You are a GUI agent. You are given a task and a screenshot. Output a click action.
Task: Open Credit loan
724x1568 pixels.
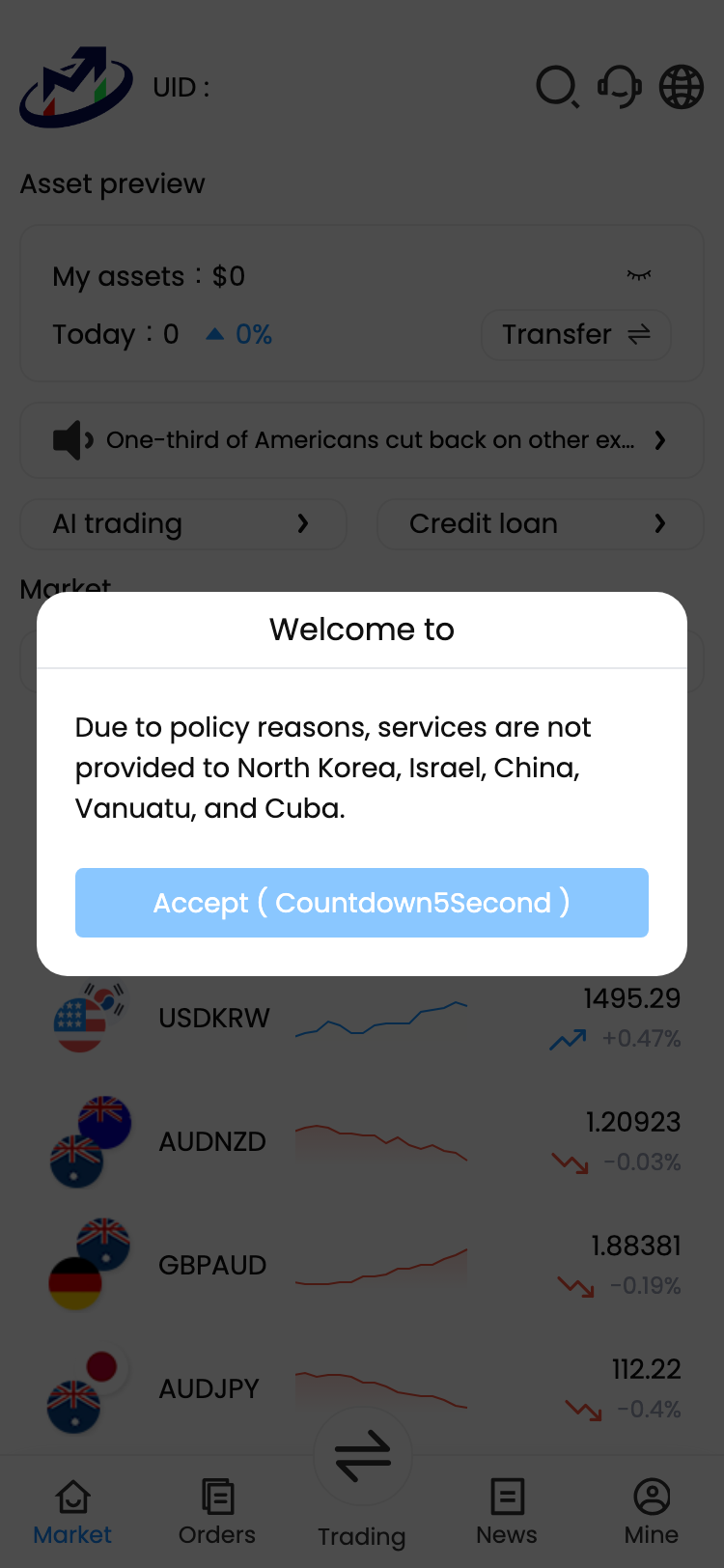pyautogui.click(x=539, y=523)
